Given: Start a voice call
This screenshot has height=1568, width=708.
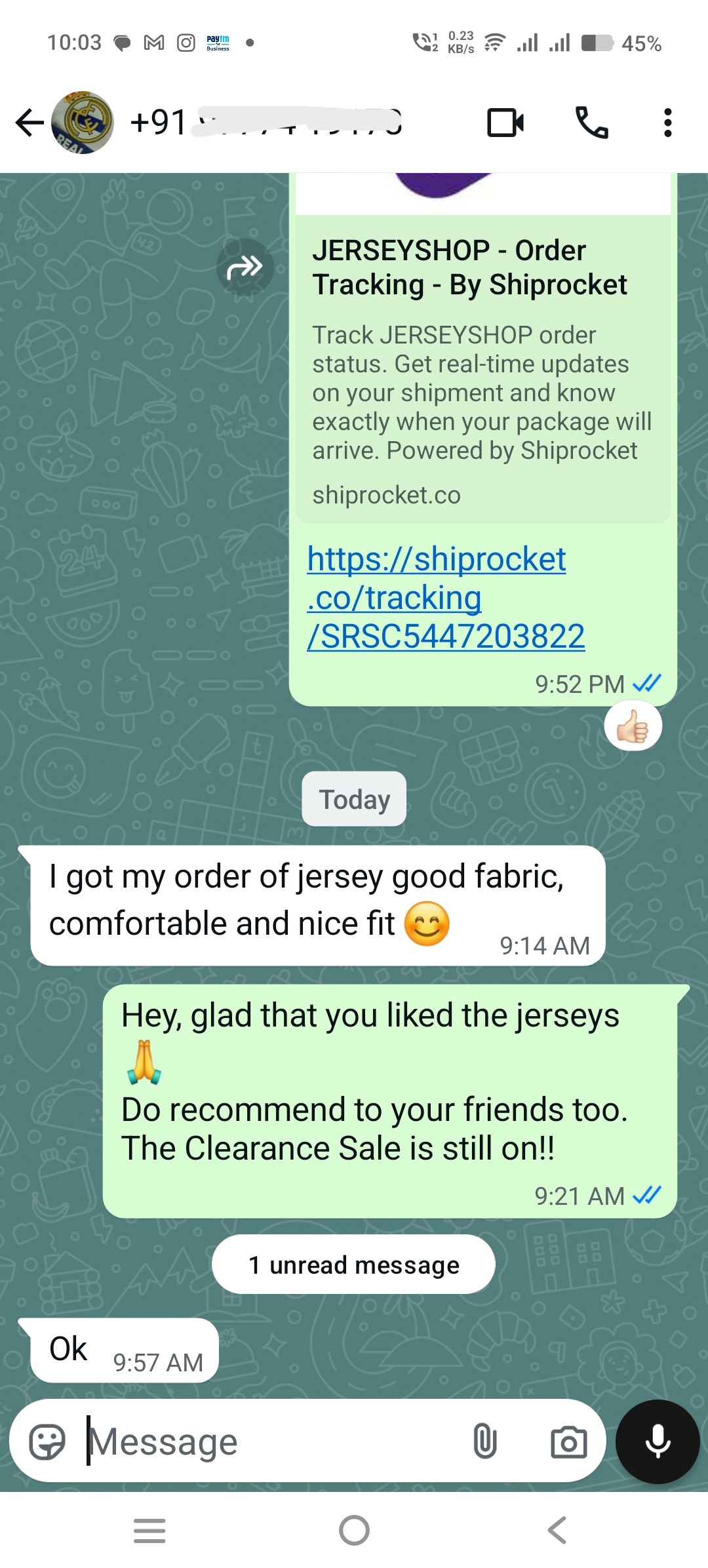Looking at the screenshot, I should click(591, 123).
